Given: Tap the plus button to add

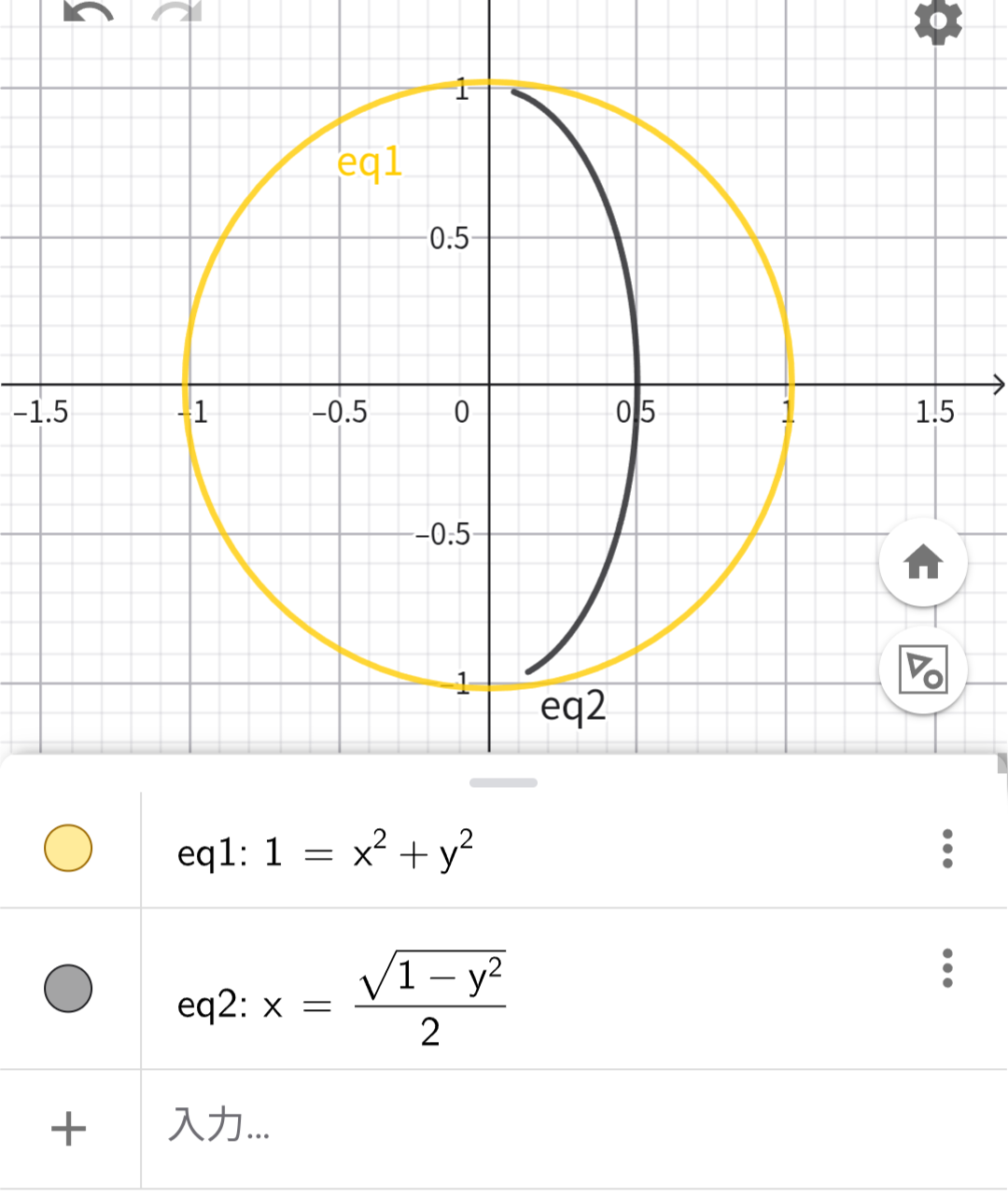Looking at the screenshot, I should coord(68,1129).
